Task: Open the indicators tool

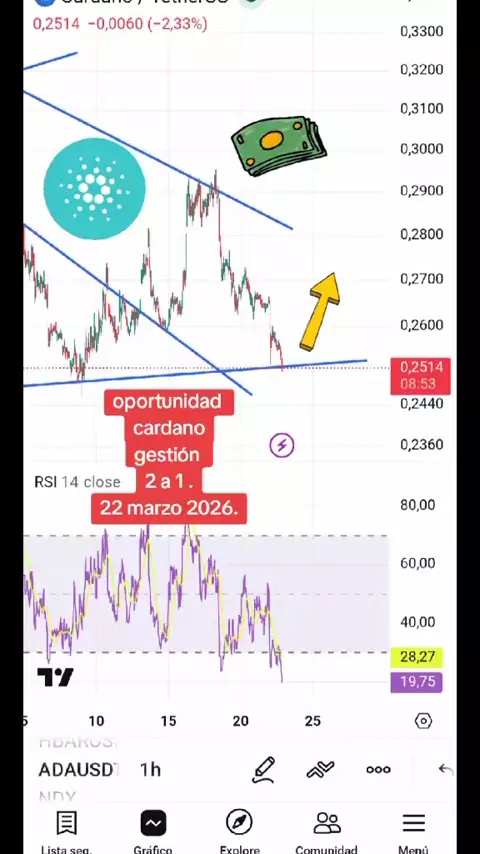Action: tap(320, 770)
